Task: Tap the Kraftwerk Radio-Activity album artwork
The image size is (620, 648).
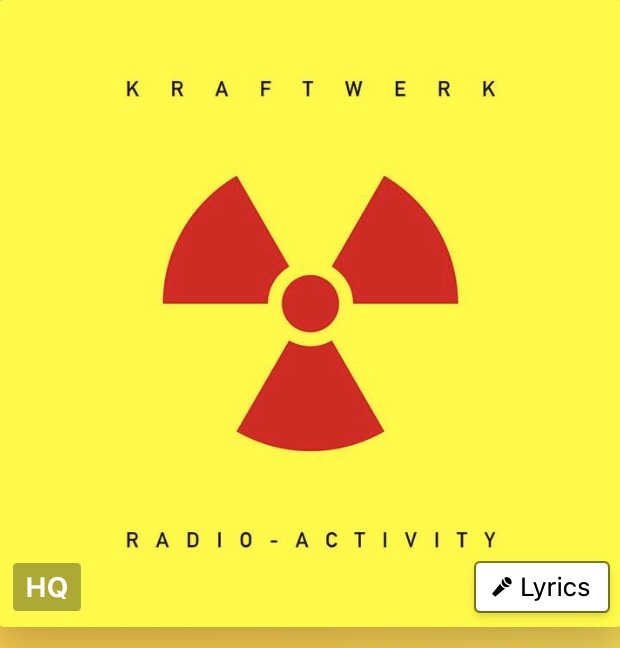Action: (x=310, y=310)
